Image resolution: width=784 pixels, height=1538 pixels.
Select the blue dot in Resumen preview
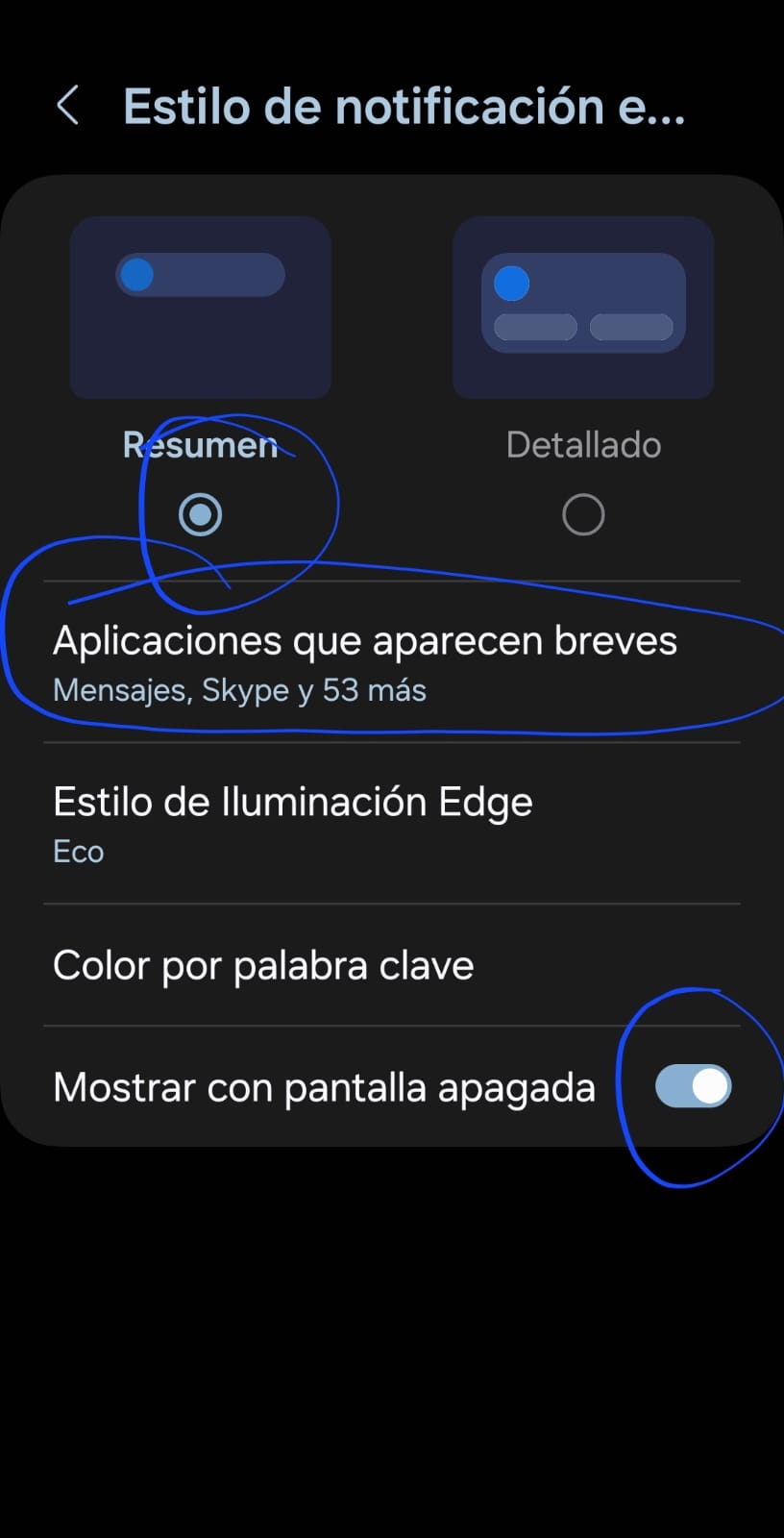tap(137, 275)
